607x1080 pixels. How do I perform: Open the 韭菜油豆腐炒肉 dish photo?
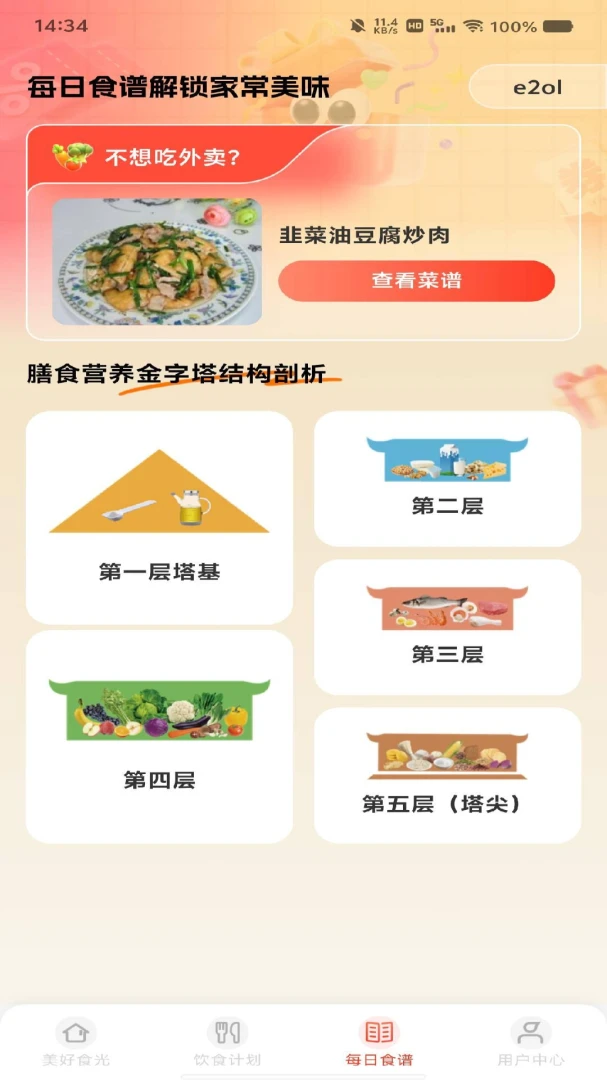pos(157,261)
